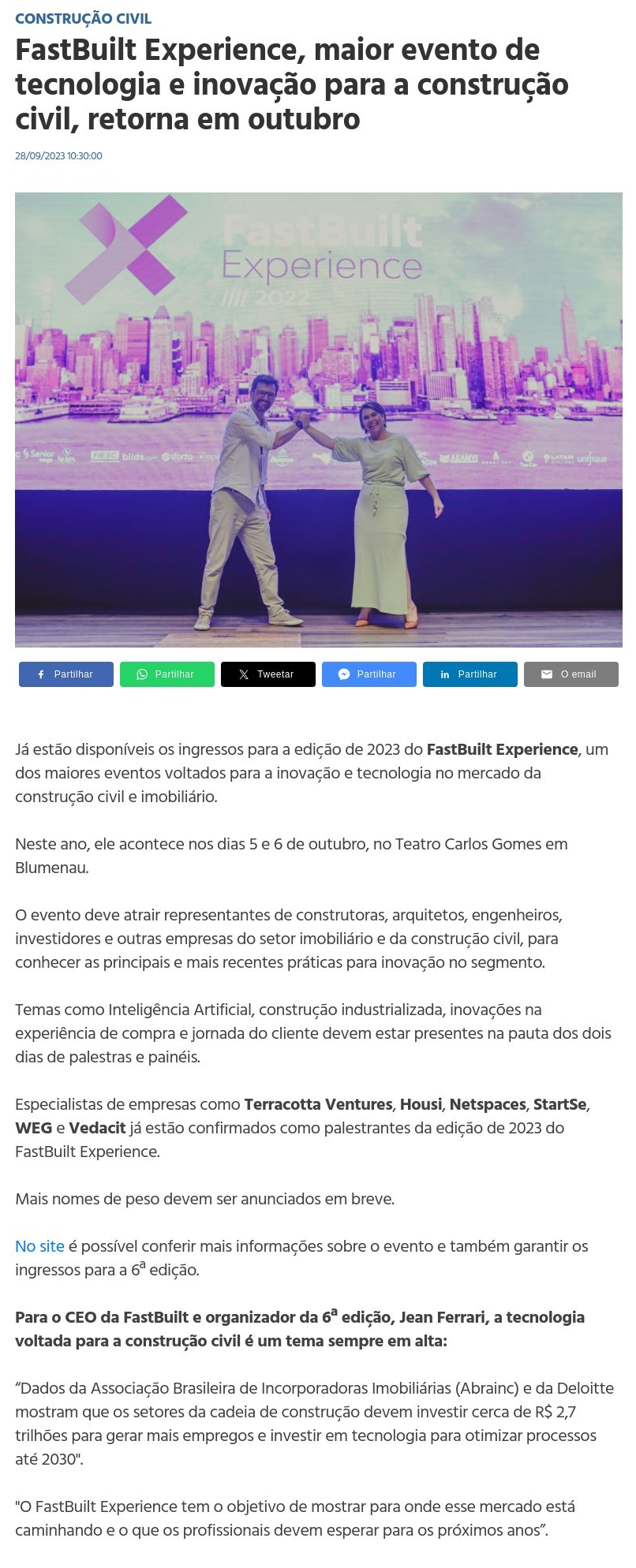
Task: Share the article via WhatsApp
Action: 167,674
